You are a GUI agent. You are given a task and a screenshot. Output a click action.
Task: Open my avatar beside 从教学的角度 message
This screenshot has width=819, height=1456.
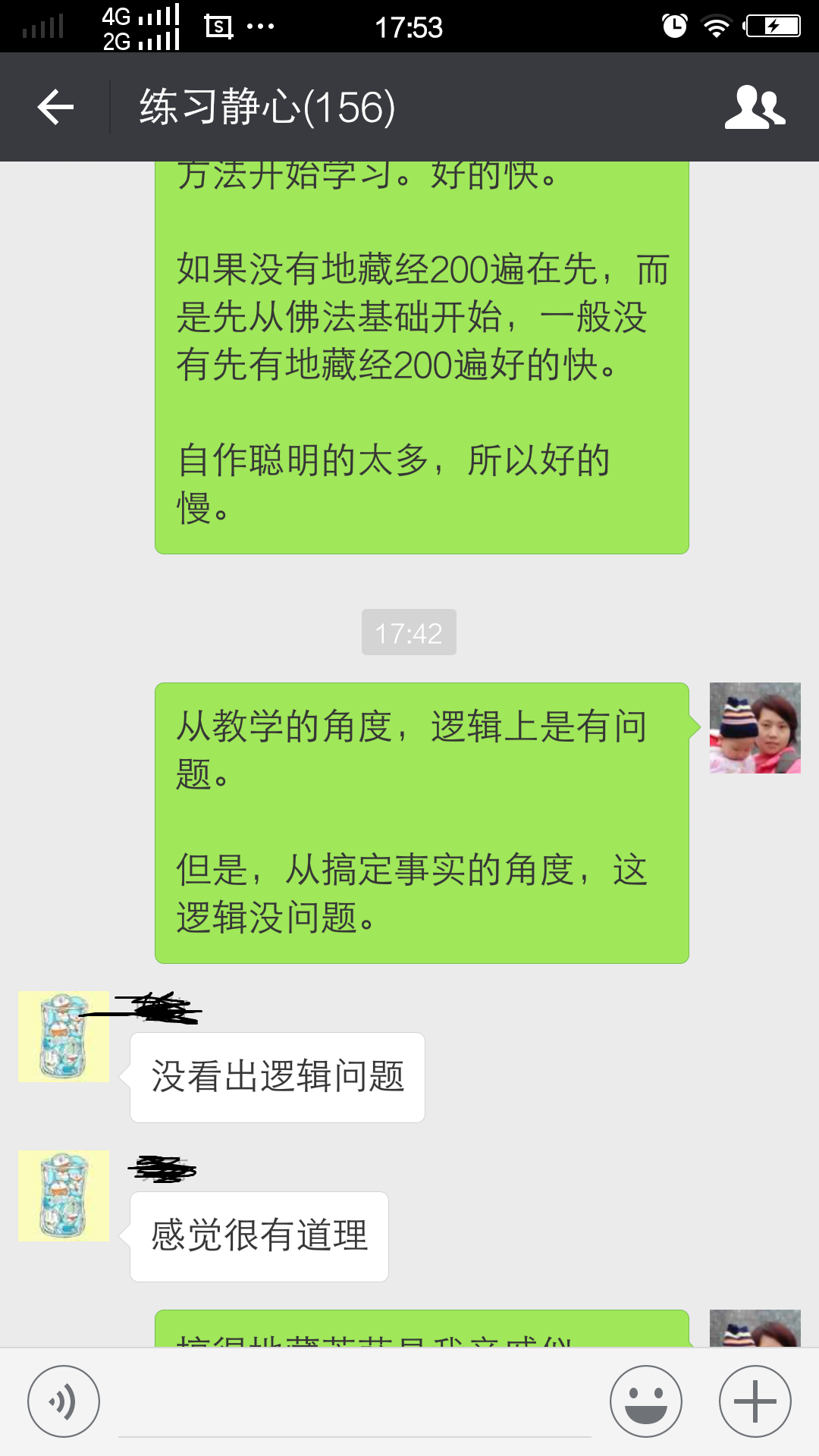click(x=755, y=728)
